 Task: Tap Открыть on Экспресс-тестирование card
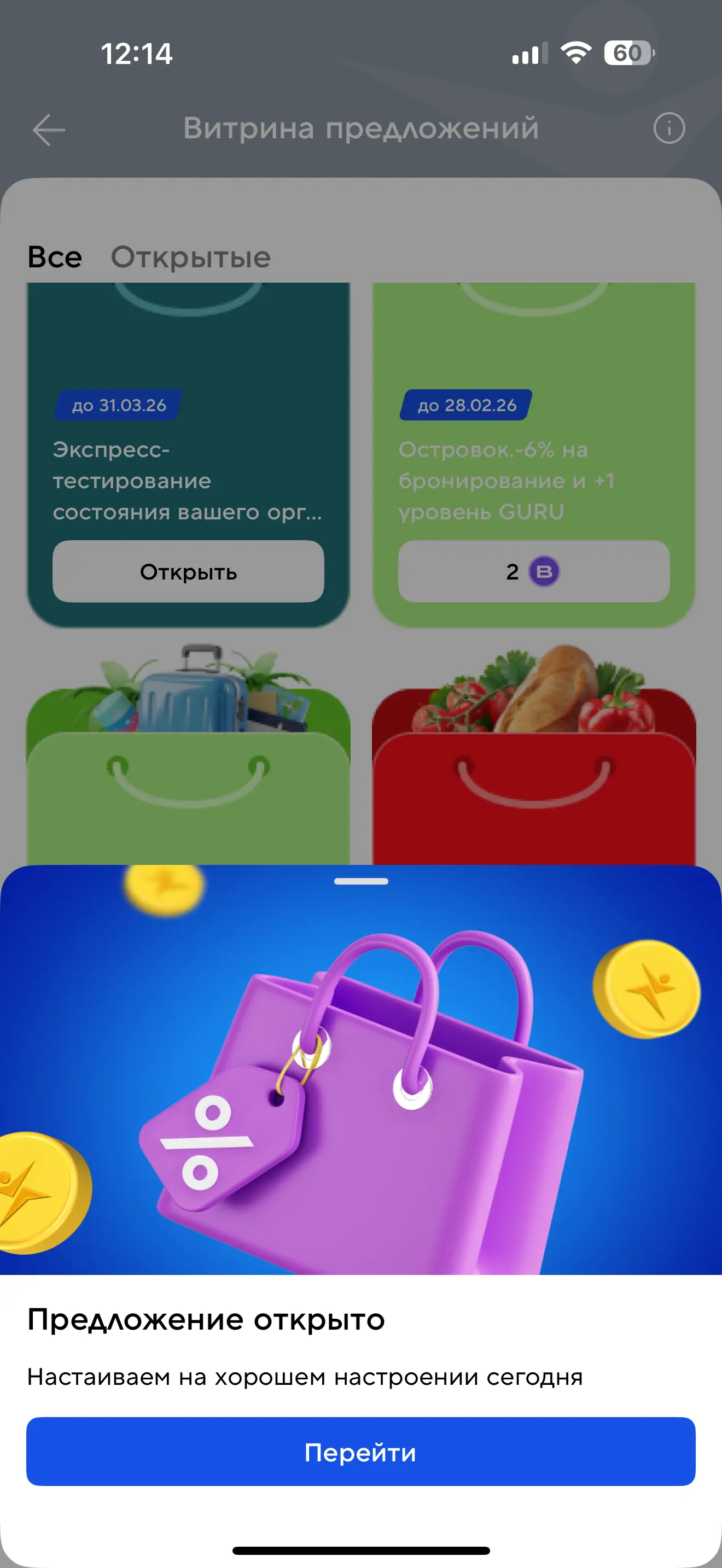point(188,571)
